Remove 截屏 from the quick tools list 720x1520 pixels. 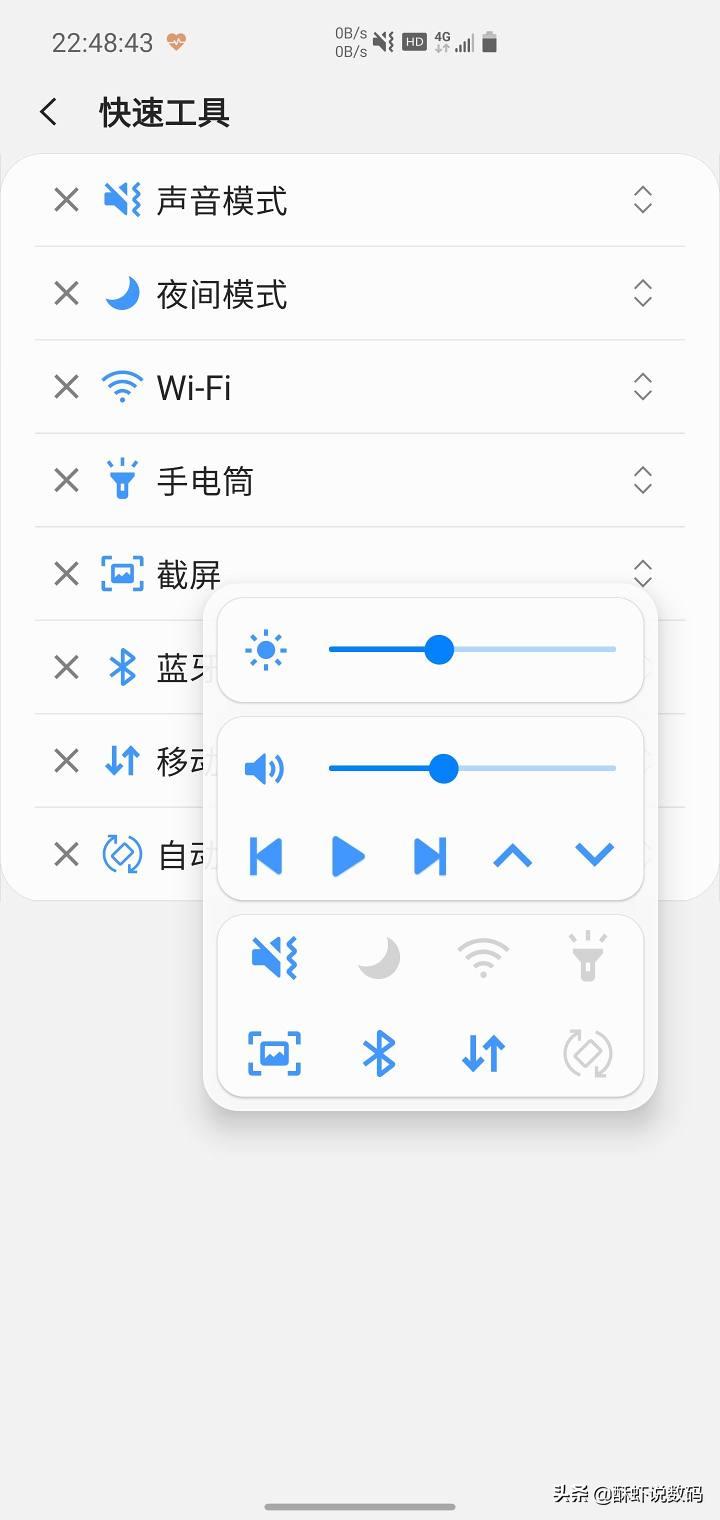65,573
